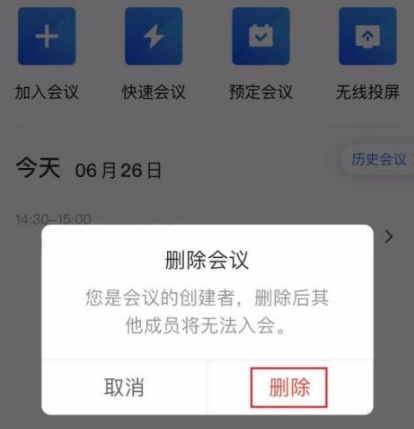Open 预定会议 to schedule a meeting

(x=261, y=36)
